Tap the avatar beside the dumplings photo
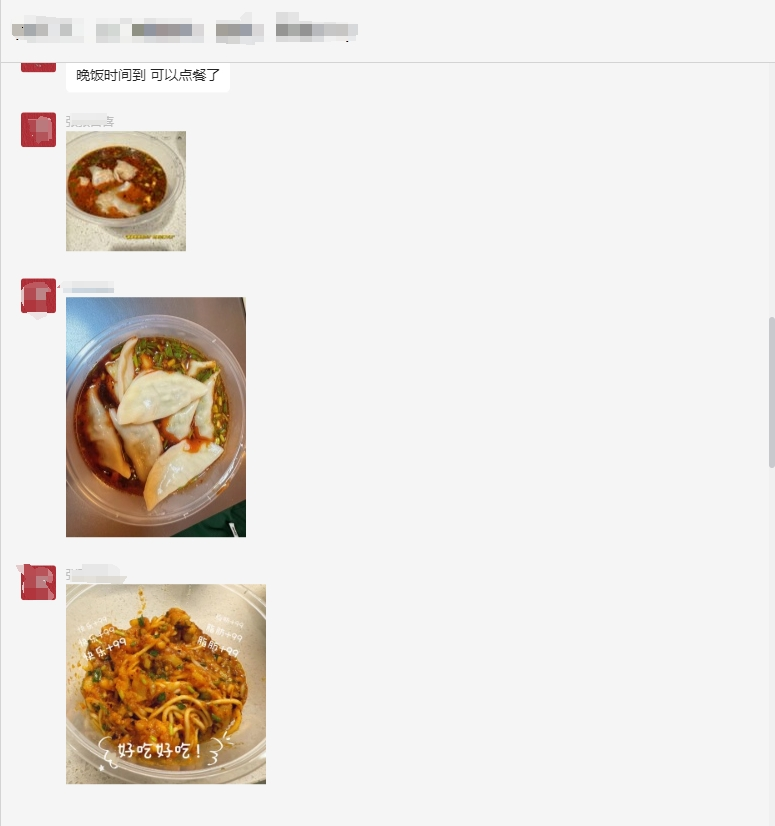The width and height of the screenshot is (775, 826). click(38, 296)
